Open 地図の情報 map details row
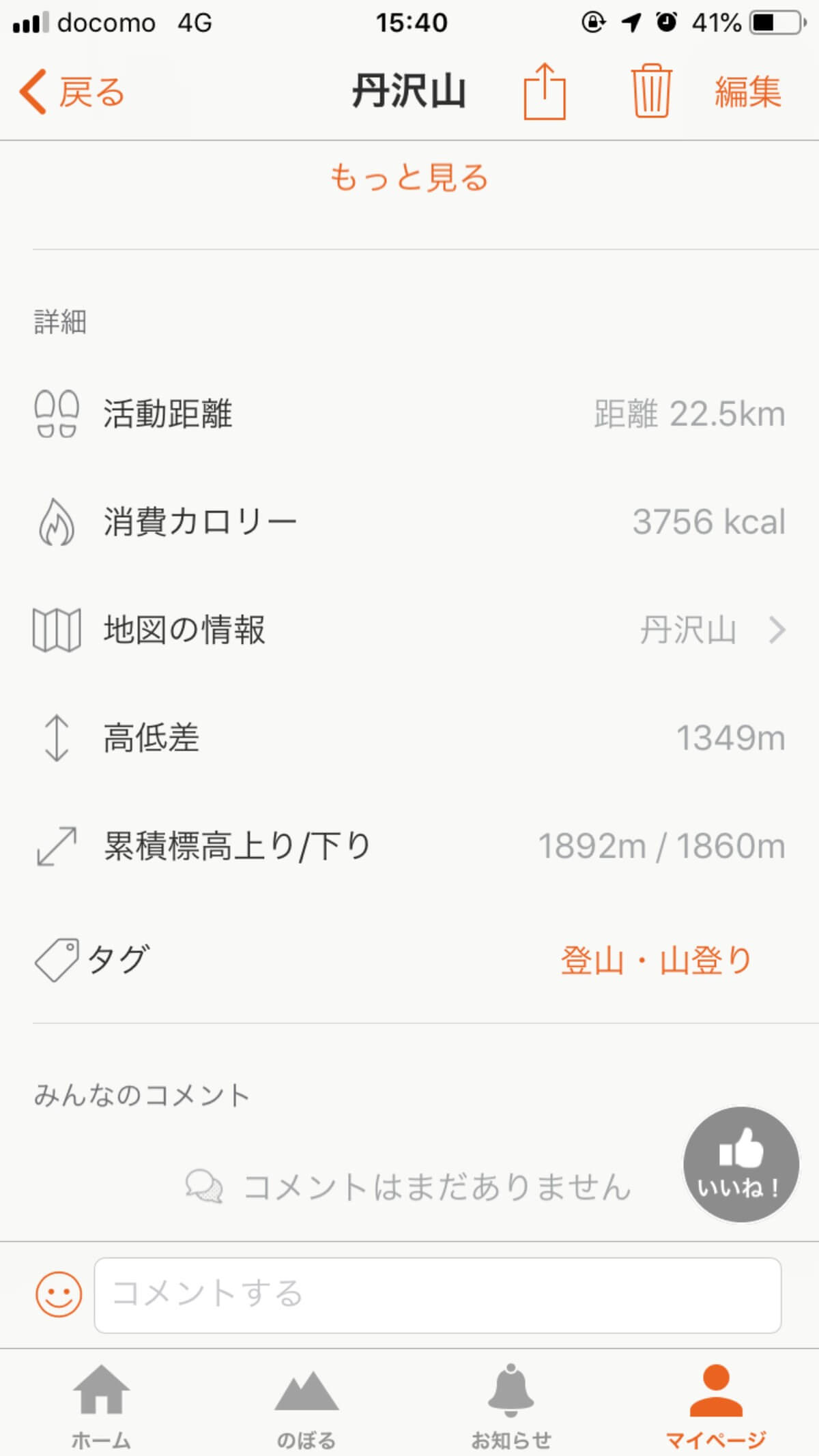 (409, 629)
